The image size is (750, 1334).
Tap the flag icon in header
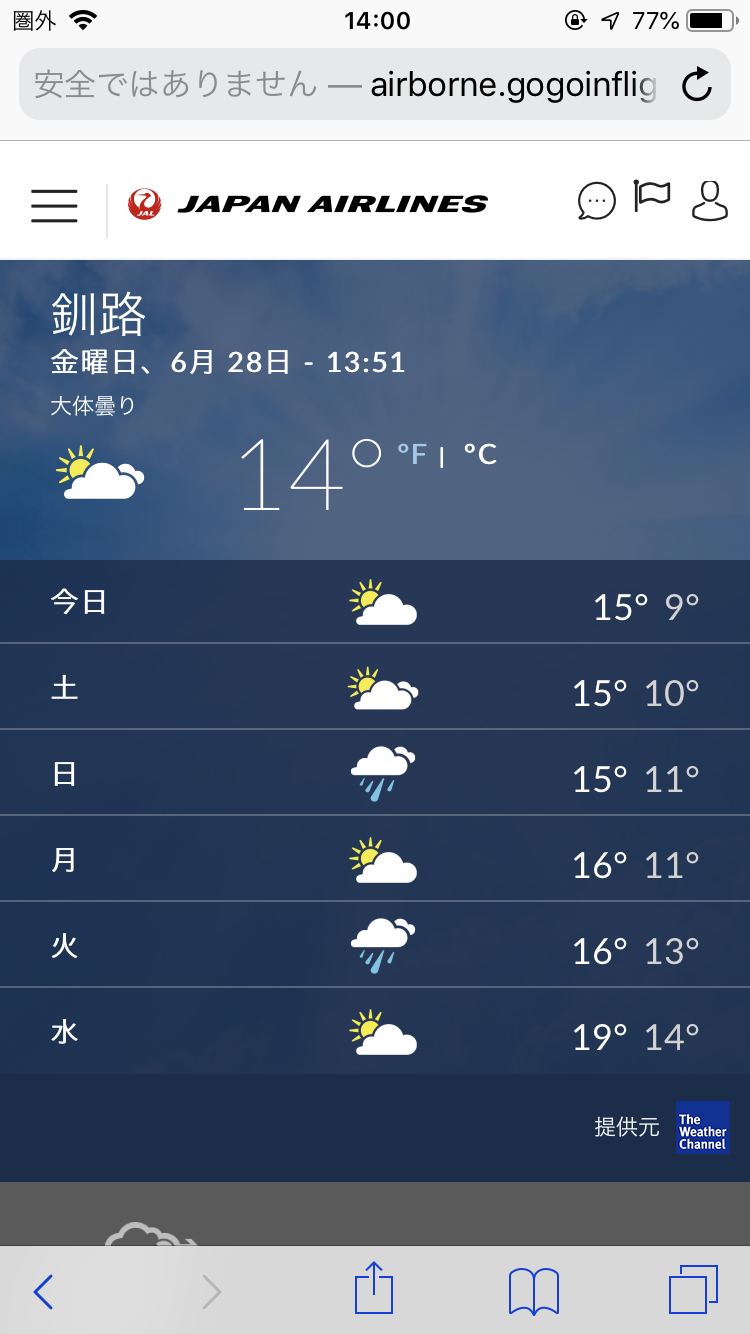click(x=652, y=197)
